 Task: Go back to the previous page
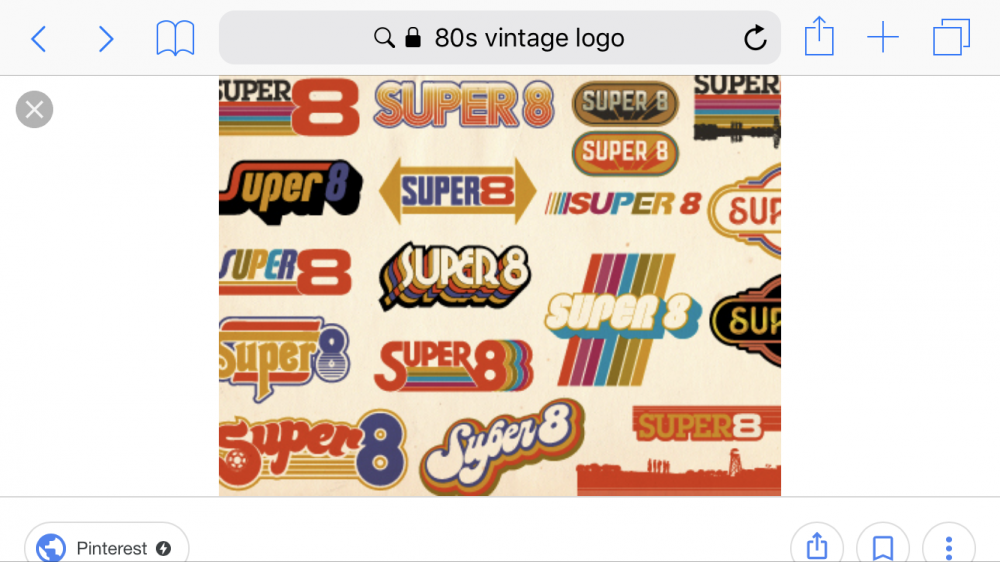tap(39, 39)
